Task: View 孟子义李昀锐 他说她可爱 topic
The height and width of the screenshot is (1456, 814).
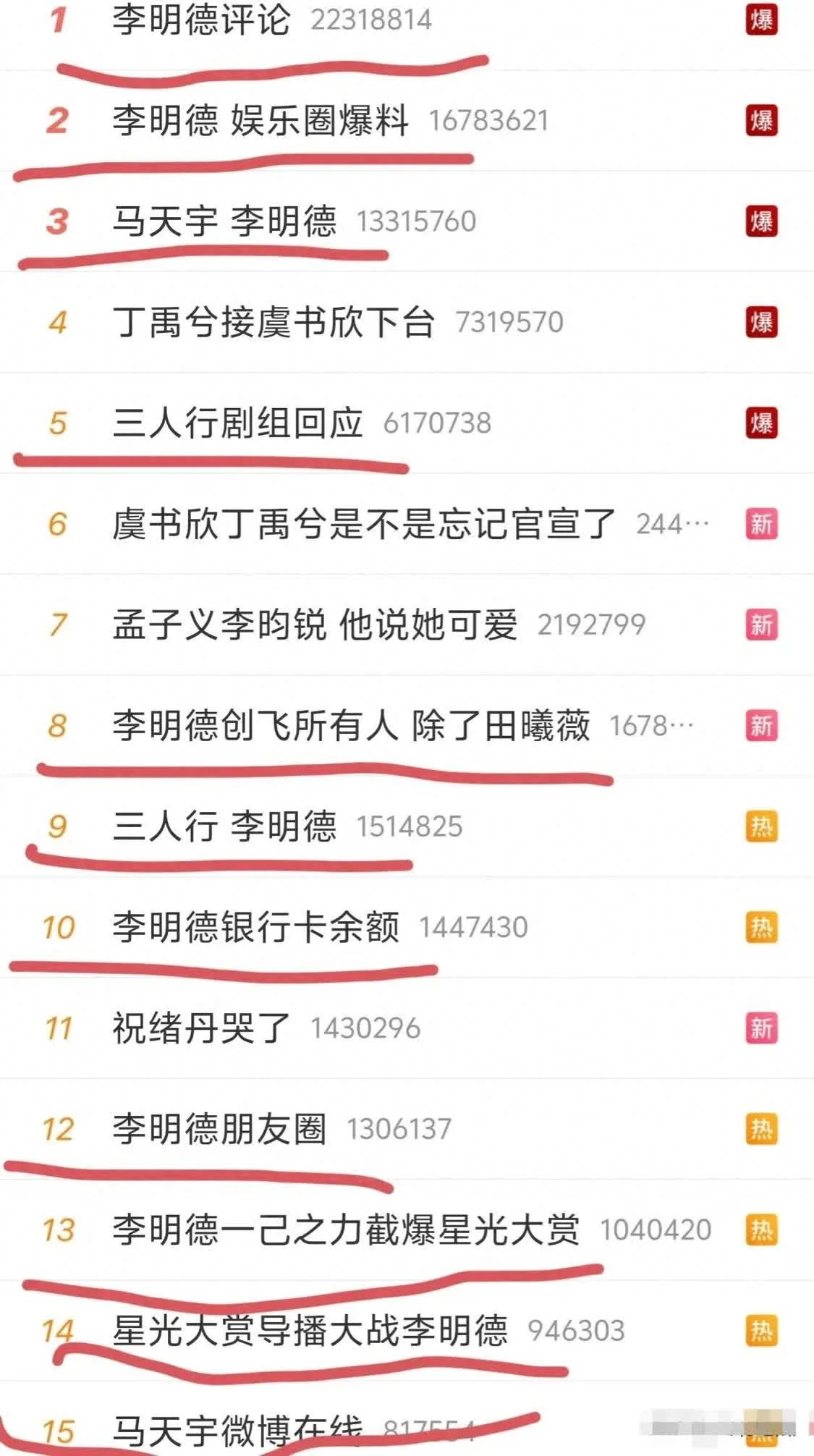Action: click(315, 625)
